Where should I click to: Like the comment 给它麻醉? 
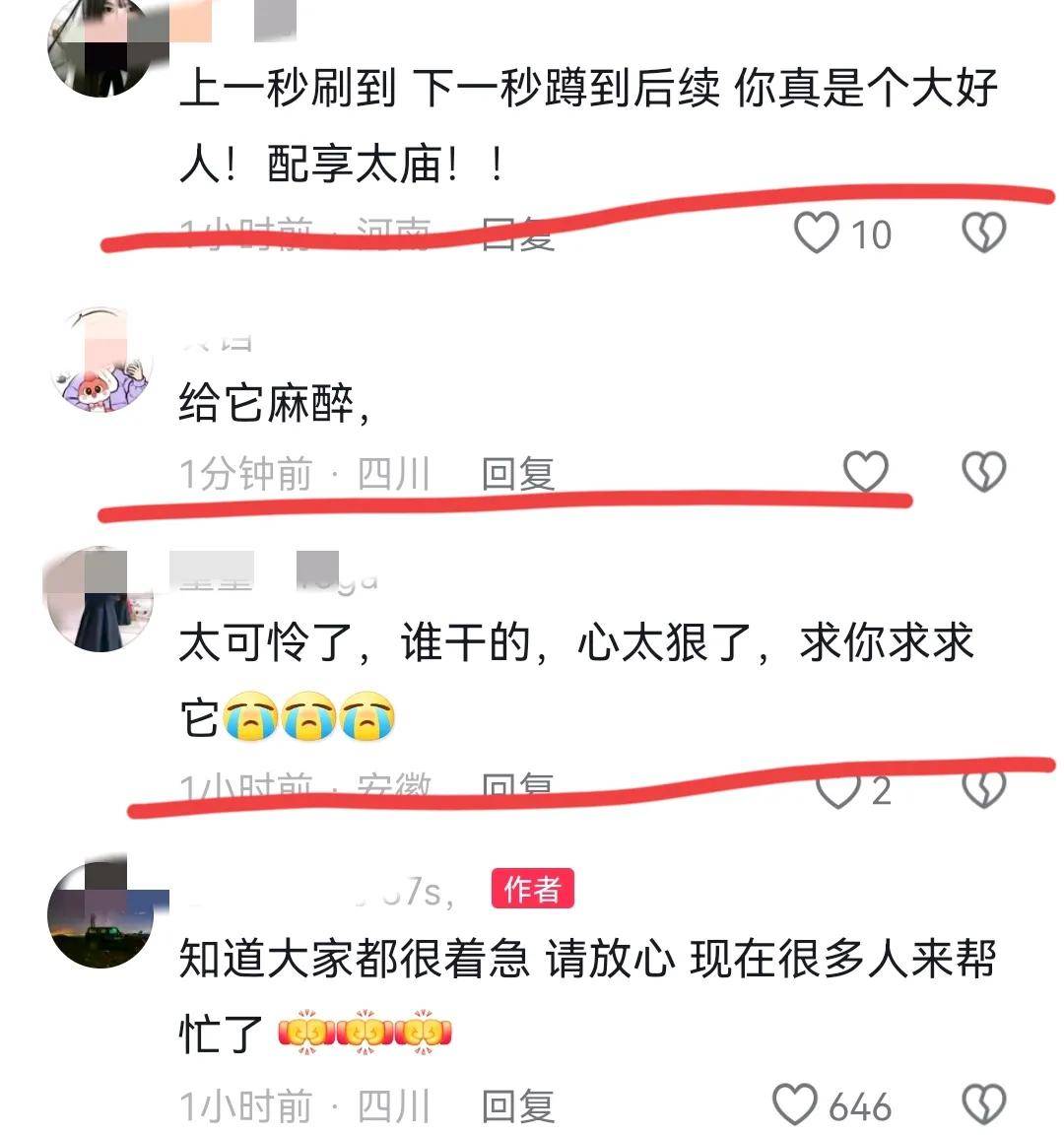866,472
